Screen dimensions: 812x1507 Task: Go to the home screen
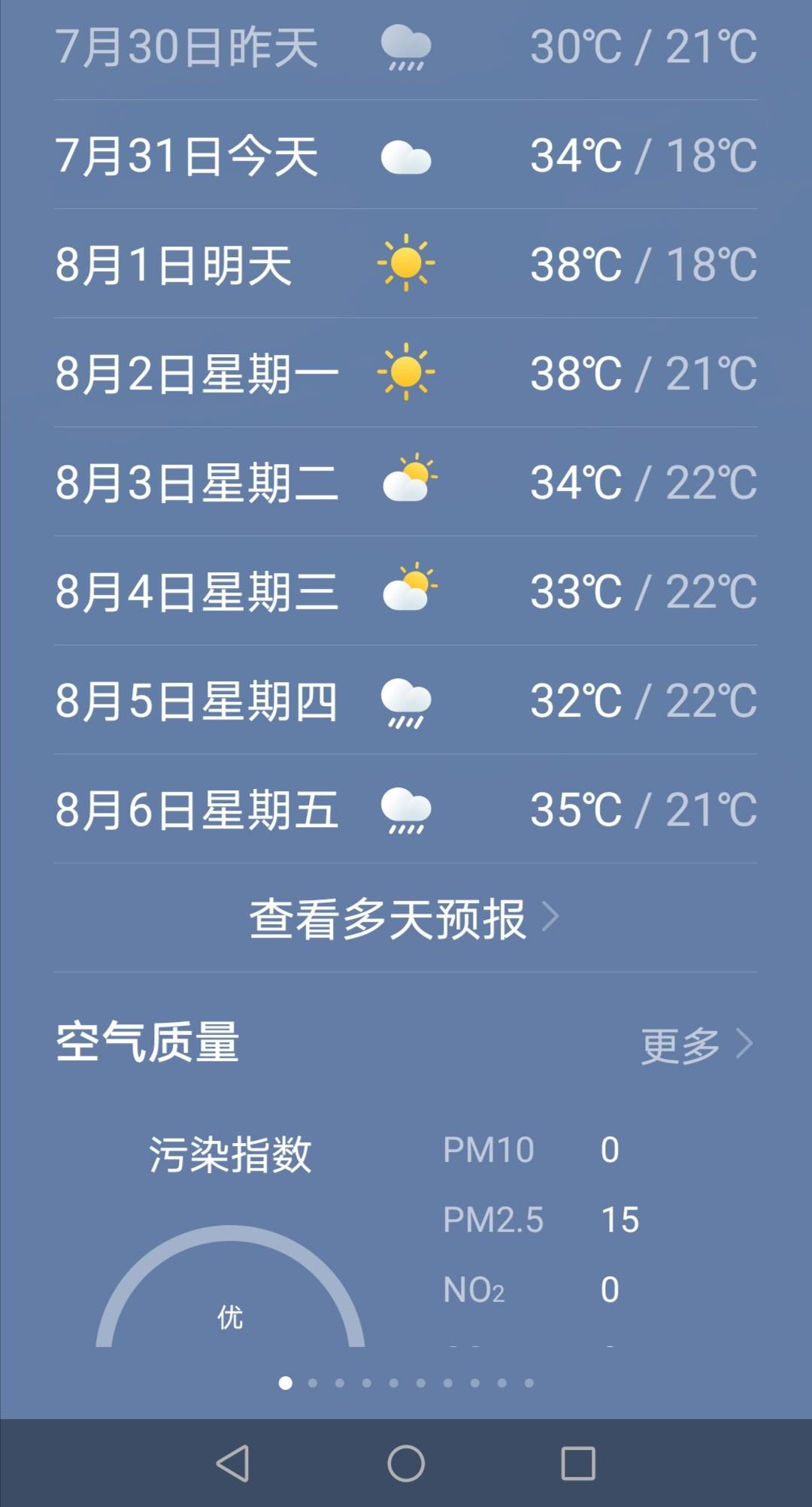click(406, 1463)
